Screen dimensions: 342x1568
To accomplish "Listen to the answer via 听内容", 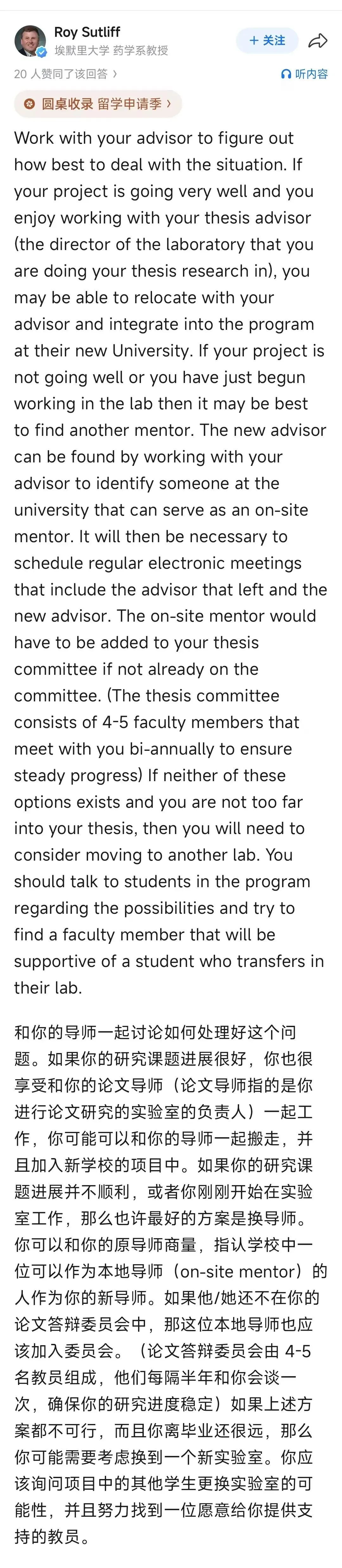I will pos(304,74).
